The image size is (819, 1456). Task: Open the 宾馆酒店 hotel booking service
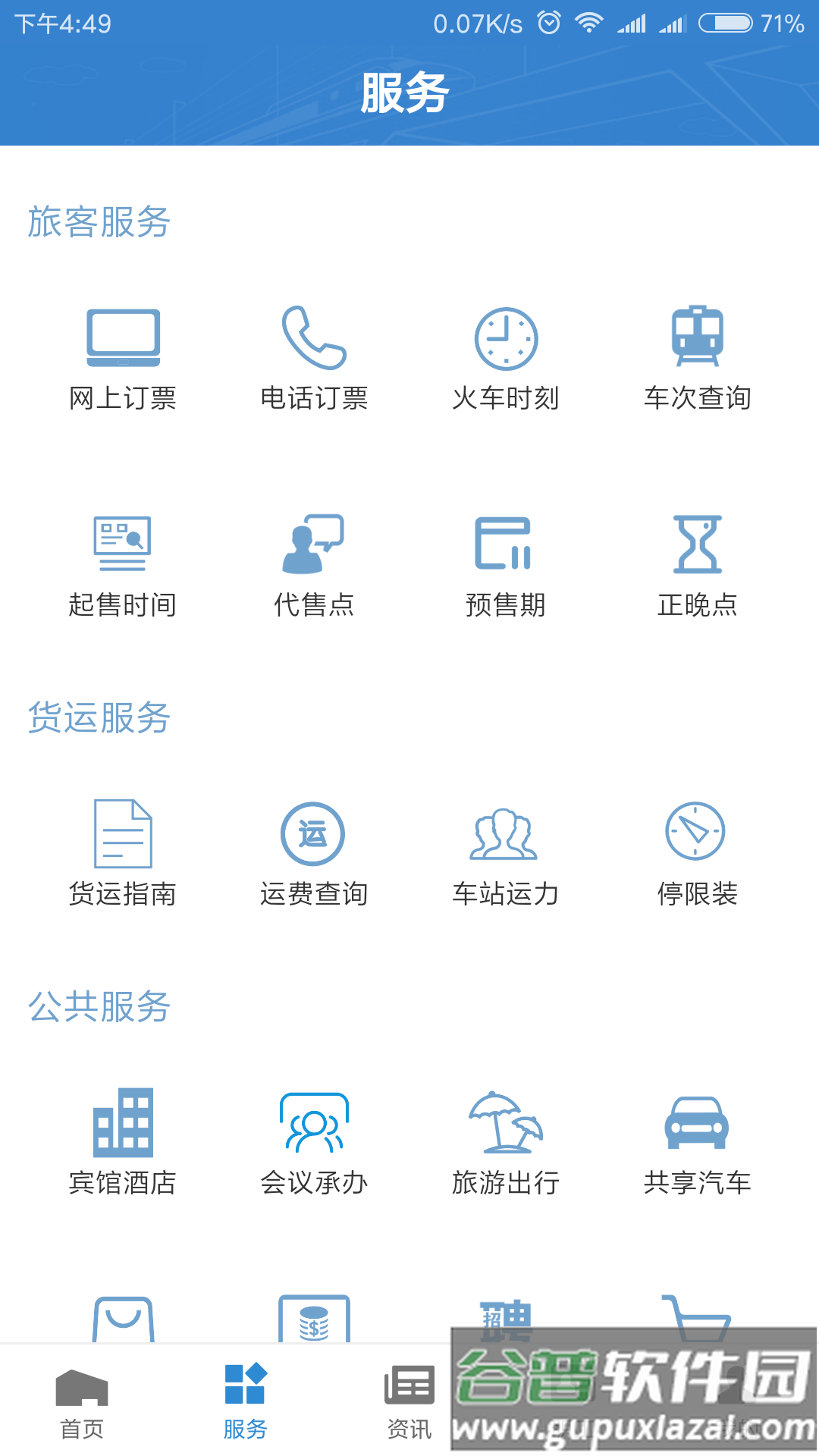coord(123,1126)
